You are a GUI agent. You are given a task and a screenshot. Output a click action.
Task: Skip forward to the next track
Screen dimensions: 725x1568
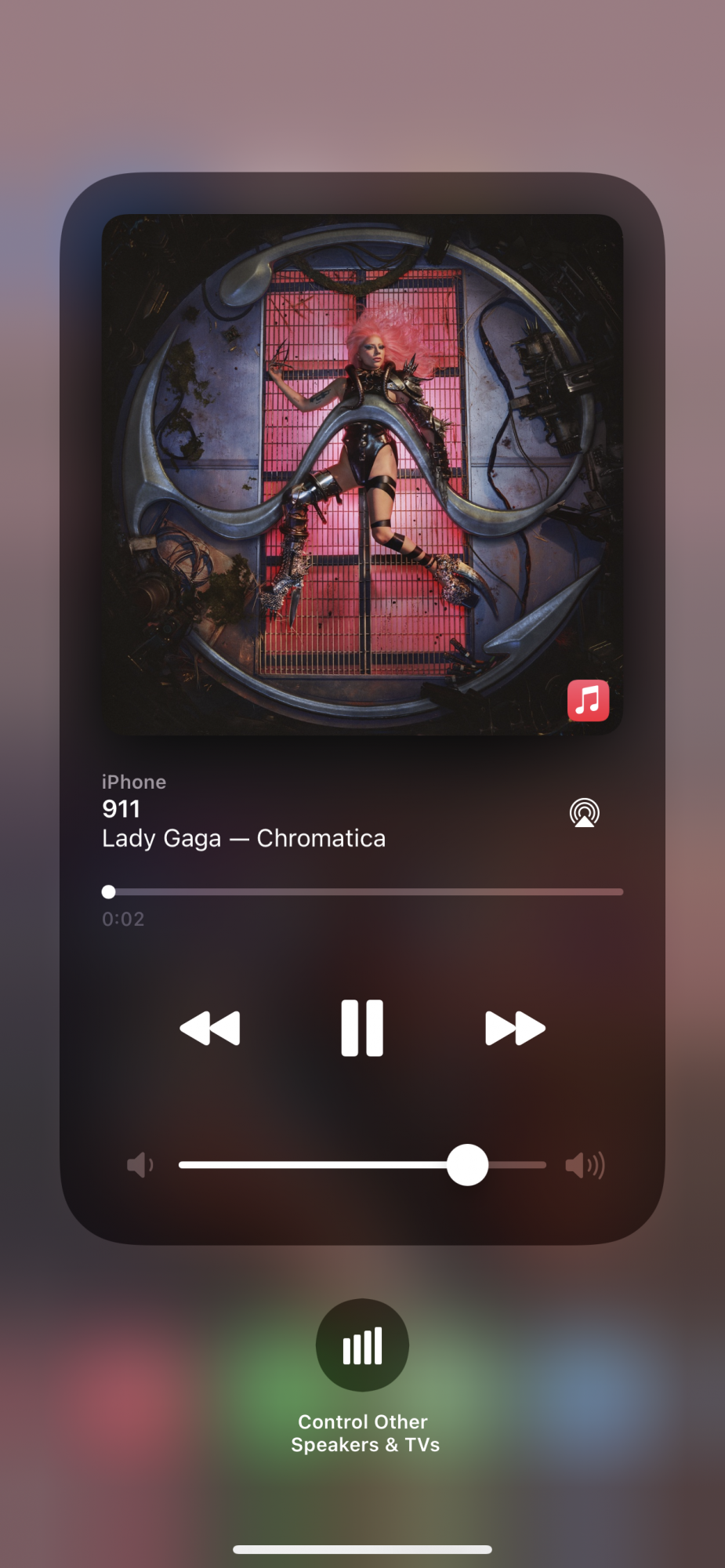pos(515,1028)
